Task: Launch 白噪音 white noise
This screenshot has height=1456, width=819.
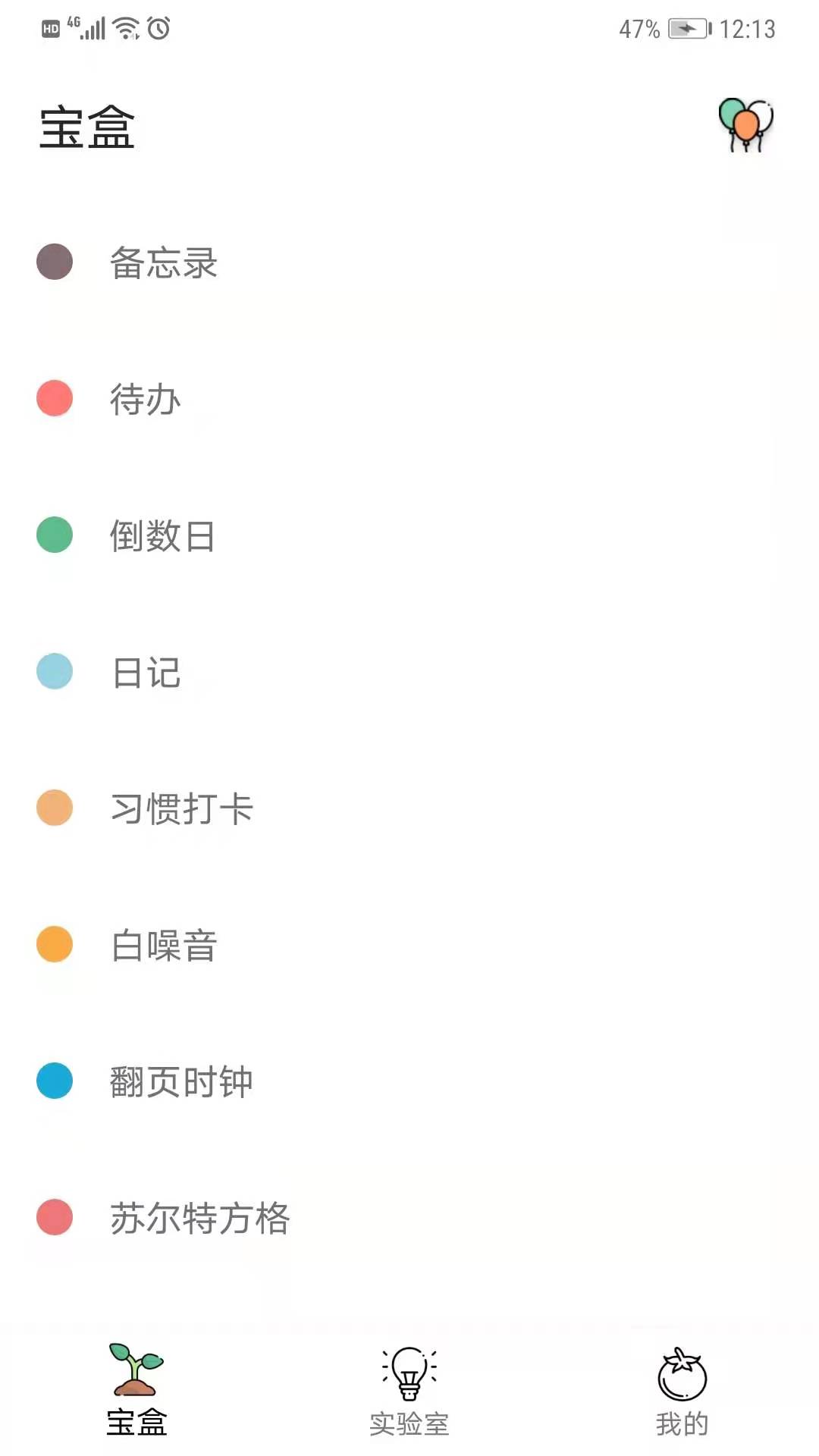Action: [164, 945]
